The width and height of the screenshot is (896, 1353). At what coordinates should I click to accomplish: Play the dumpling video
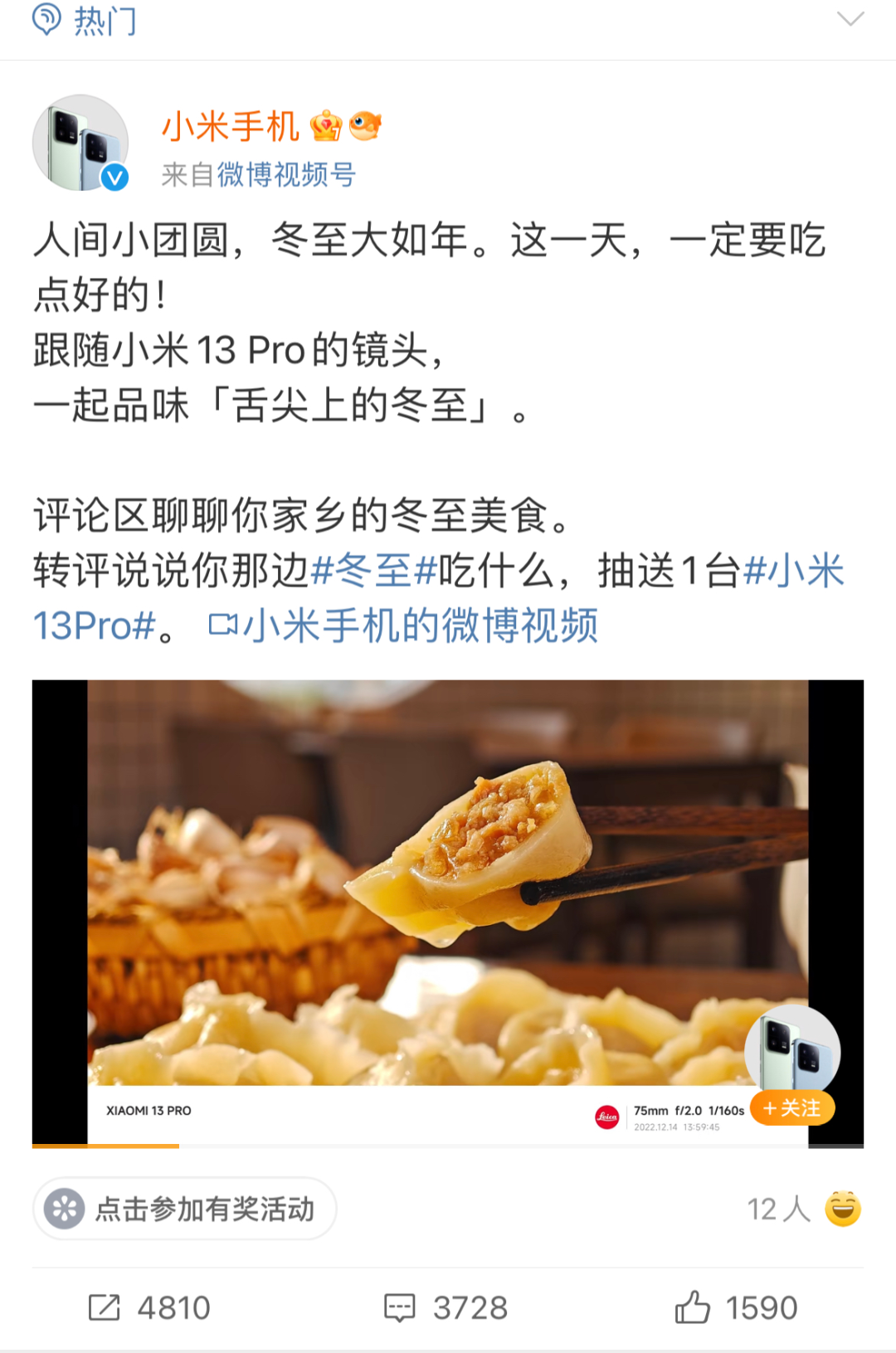[x=448, y=896]
